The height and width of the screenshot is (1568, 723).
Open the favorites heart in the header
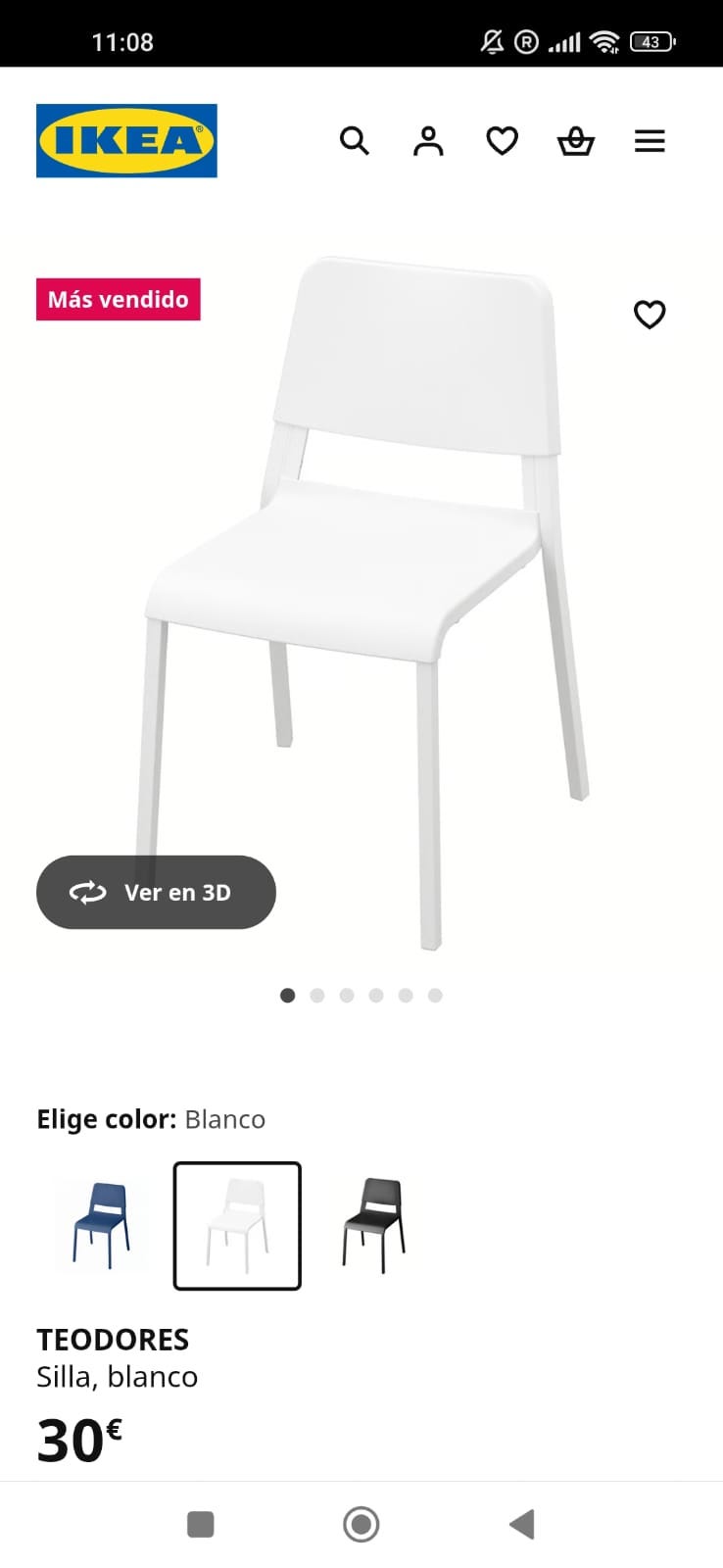(503, 141)
